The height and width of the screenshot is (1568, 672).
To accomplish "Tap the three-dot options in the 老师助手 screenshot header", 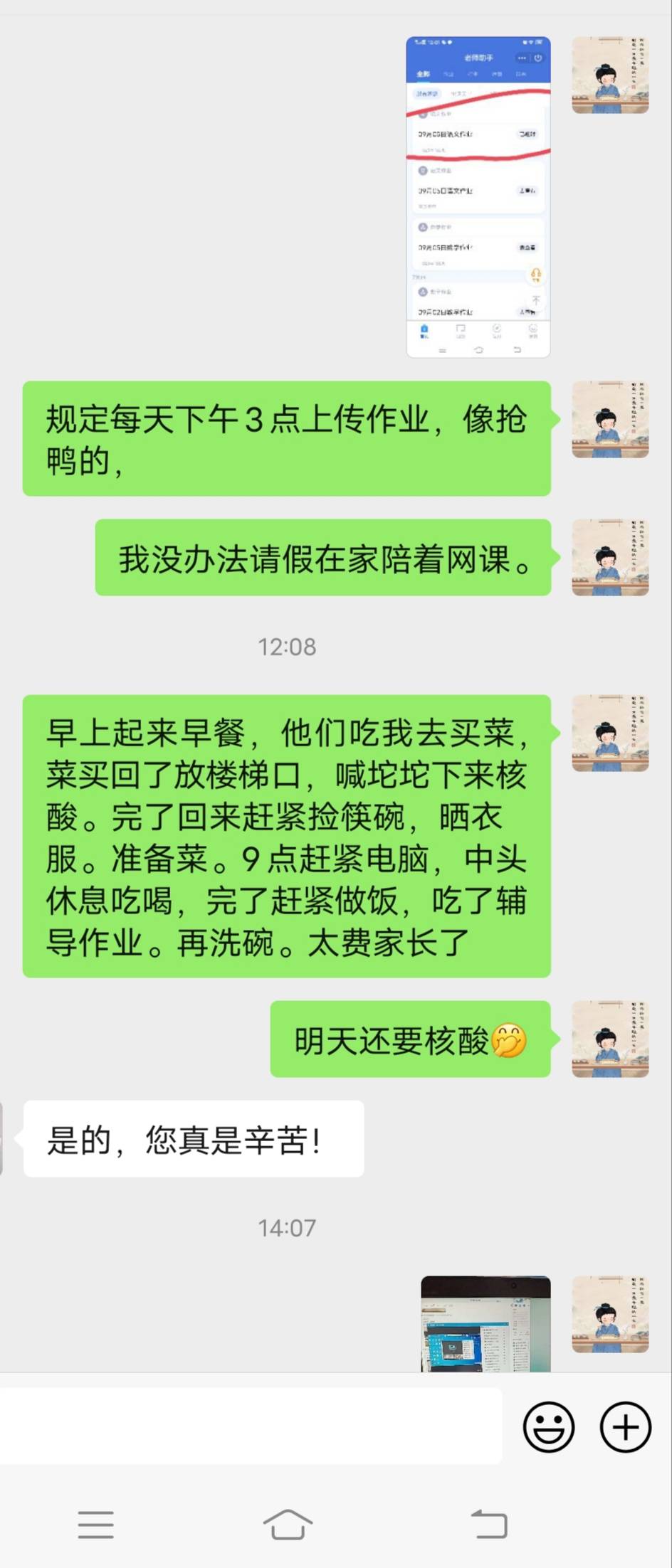I will (x=522, y=58).
